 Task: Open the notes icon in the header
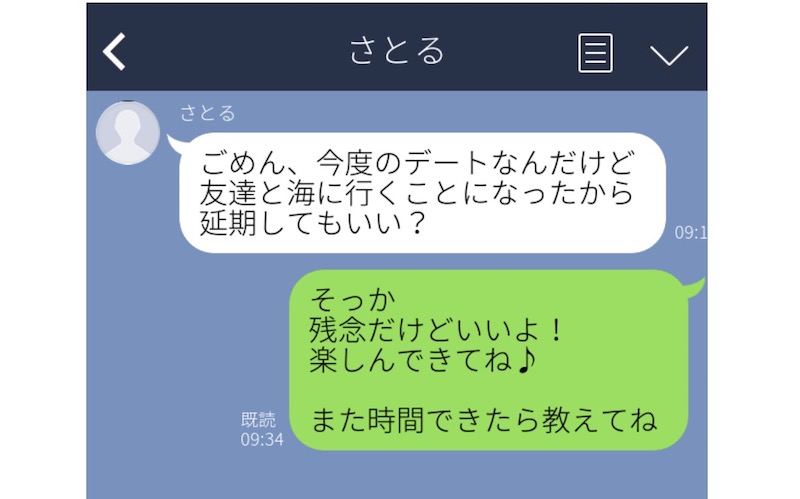coord(595,52)
